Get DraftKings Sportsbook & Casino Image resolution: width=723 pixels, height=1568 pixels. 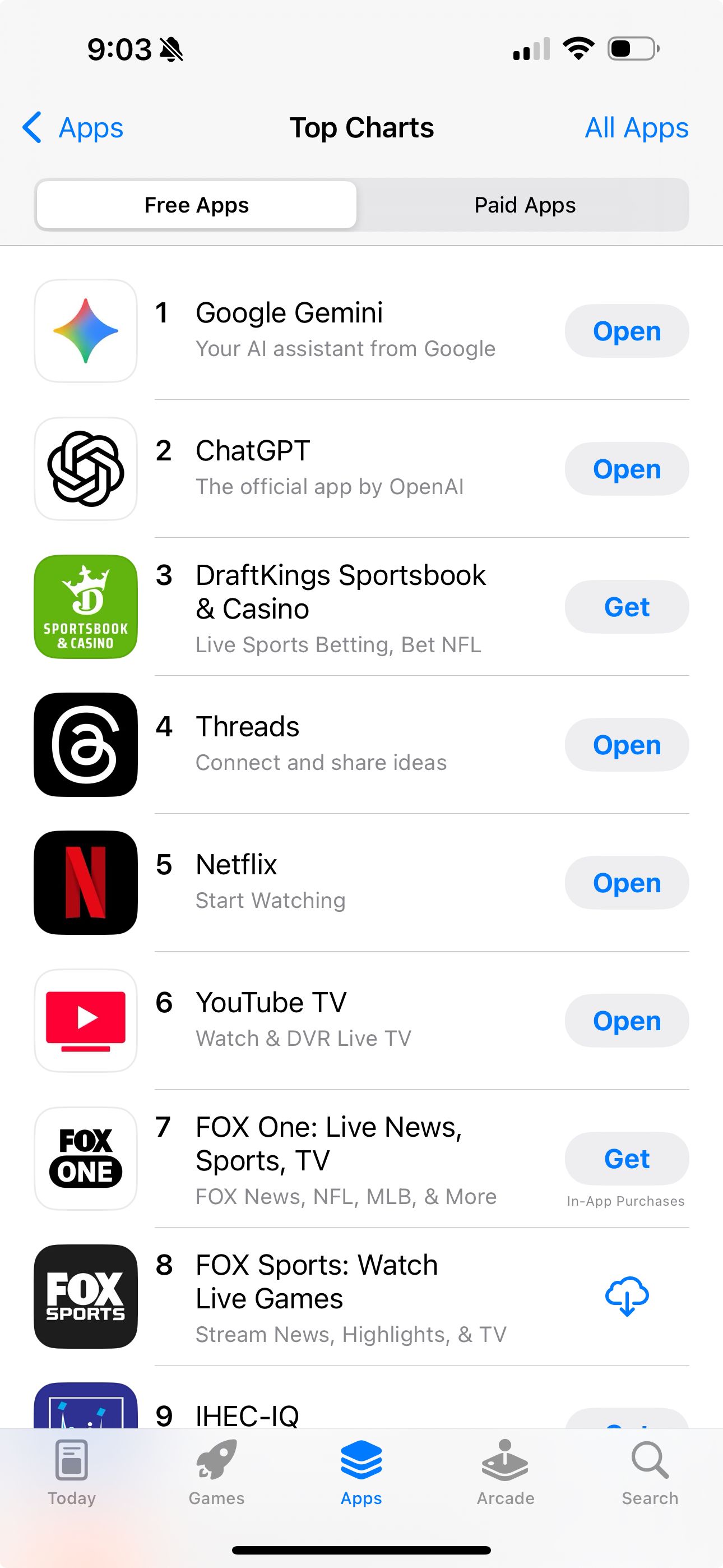(626, 607)
